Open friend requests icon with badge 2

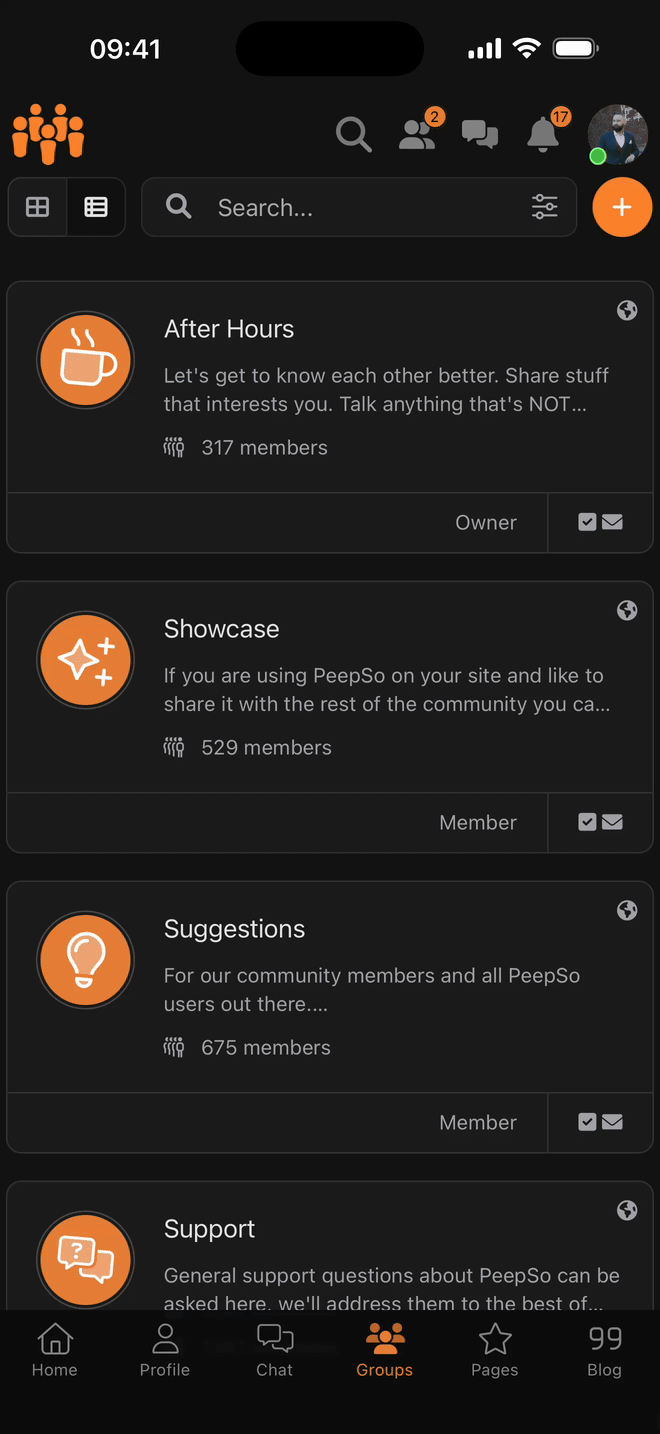(x=418, y=134)
